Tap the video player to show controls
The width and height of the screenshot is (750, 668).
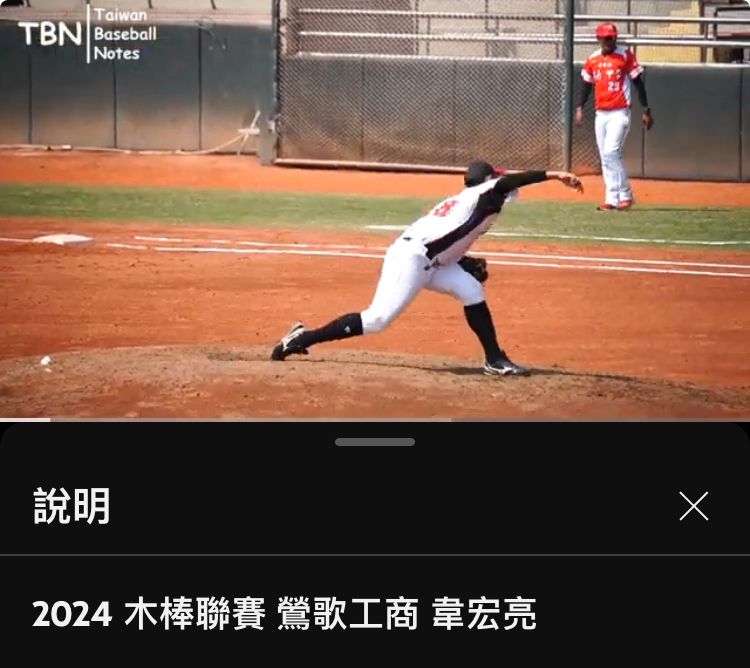click(375, 210)
